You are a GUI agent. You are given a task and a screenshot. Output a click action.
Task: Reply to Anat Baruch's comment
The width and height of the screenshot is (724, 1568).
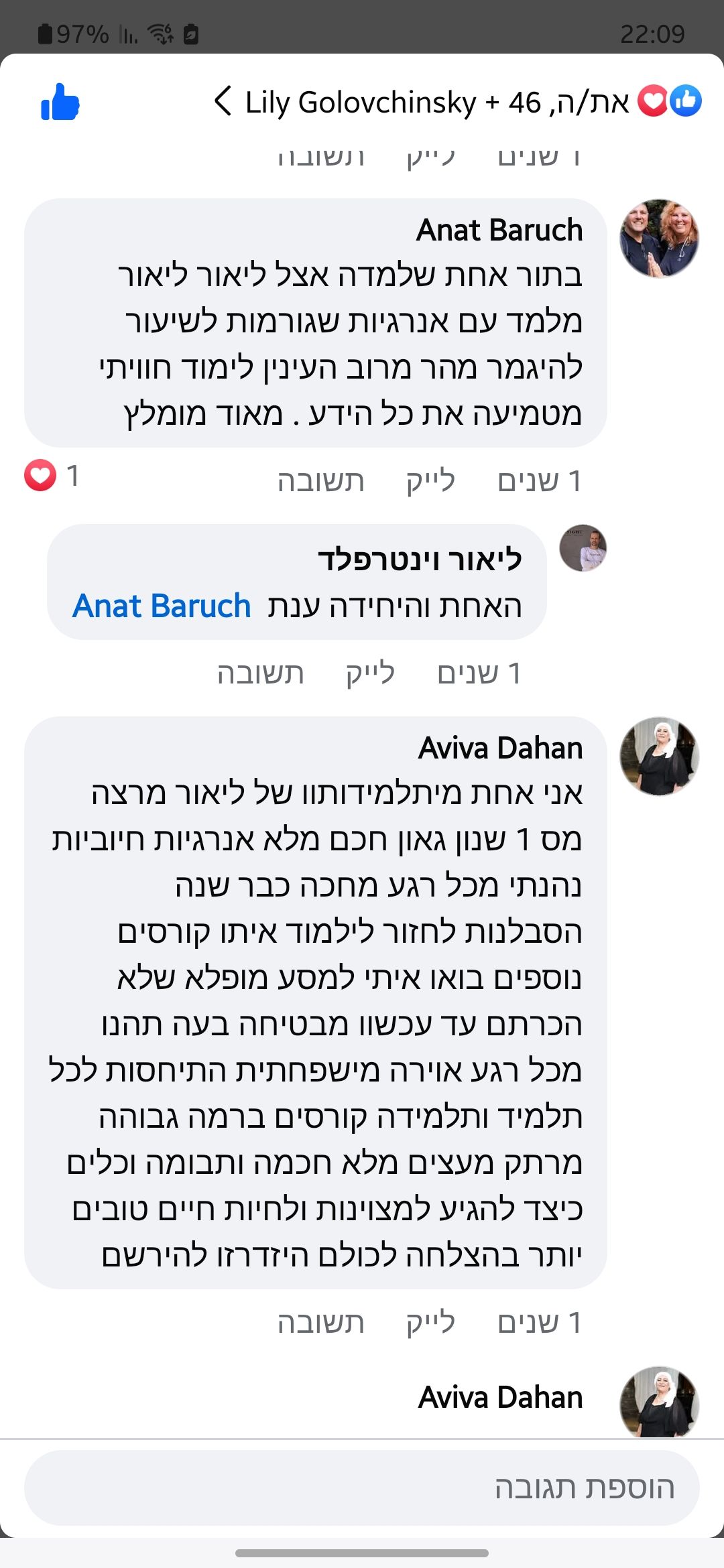point(320,481)
